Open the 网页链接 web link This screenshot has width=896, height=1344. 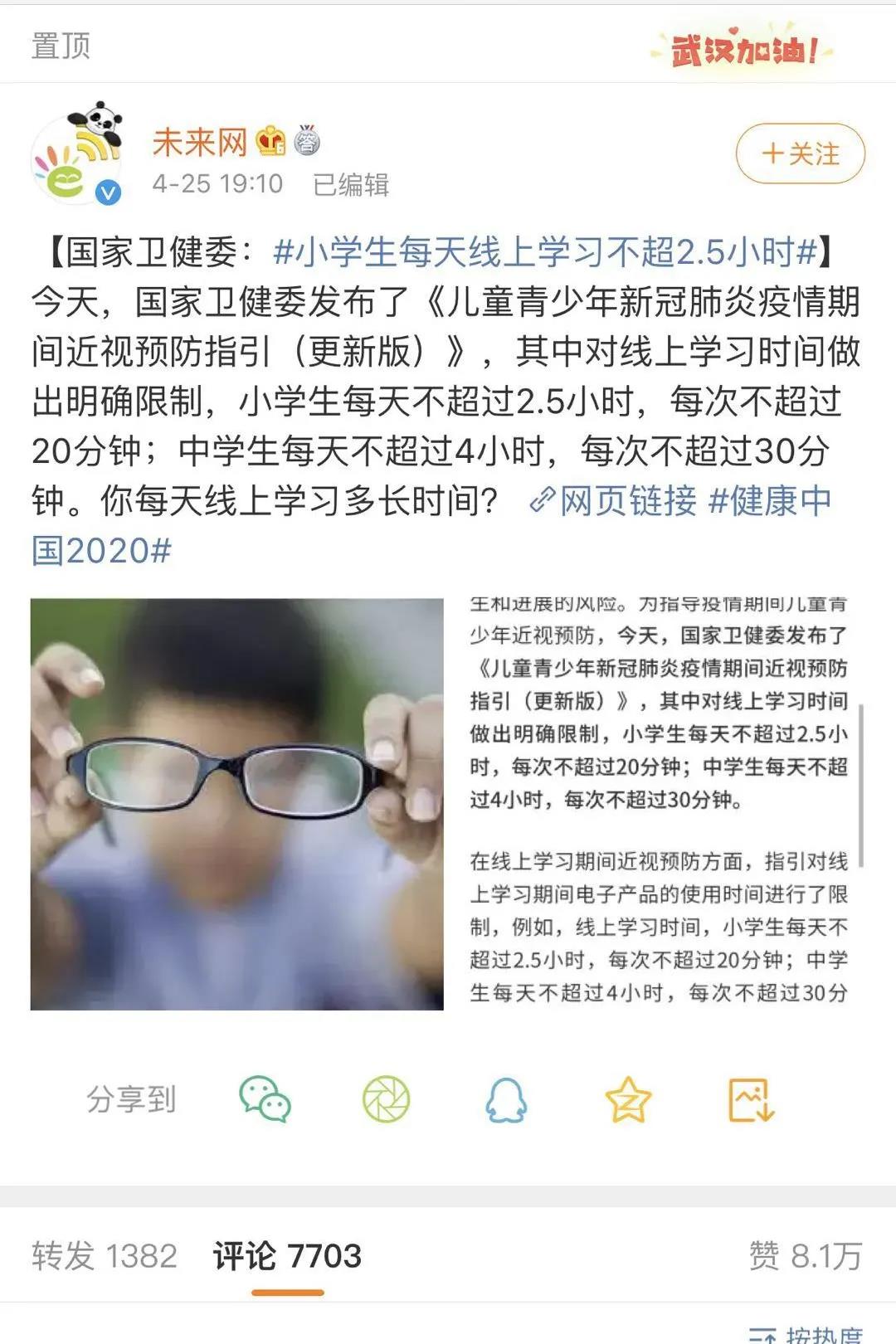614,500
